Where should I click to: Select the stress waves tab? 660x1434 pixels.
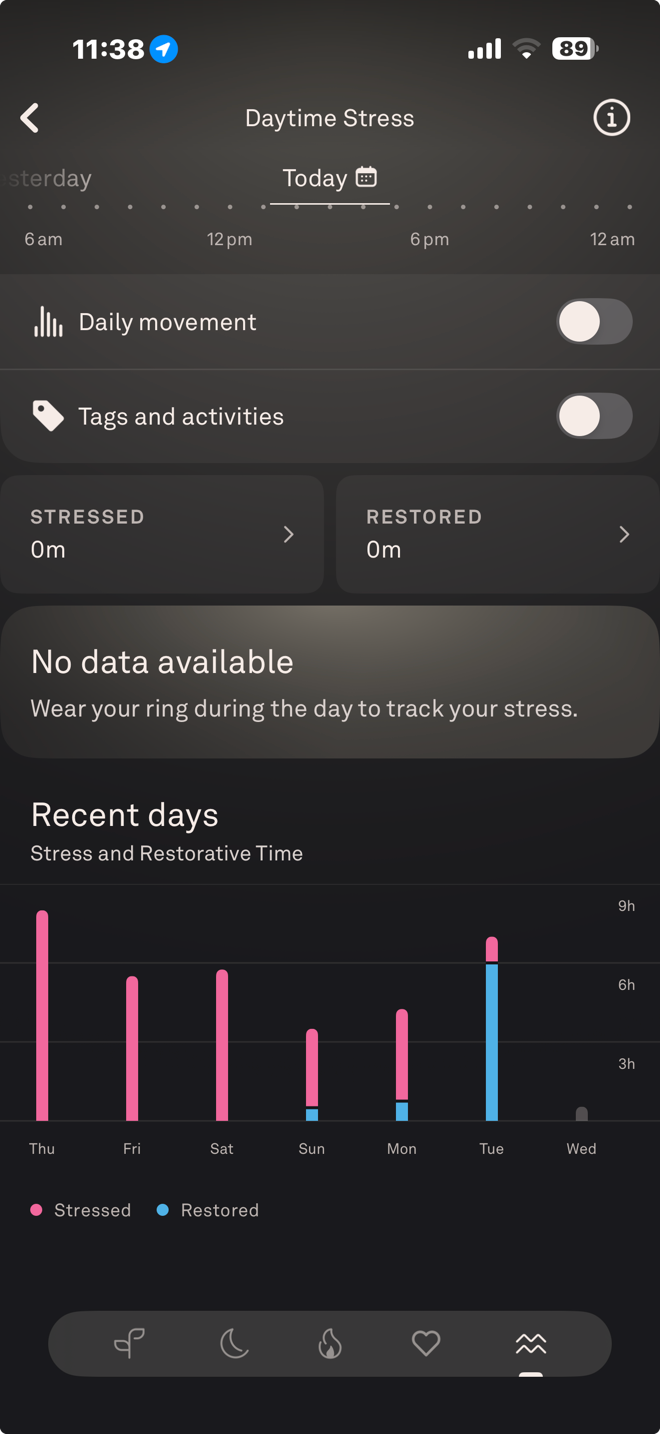click(531, 1343)
